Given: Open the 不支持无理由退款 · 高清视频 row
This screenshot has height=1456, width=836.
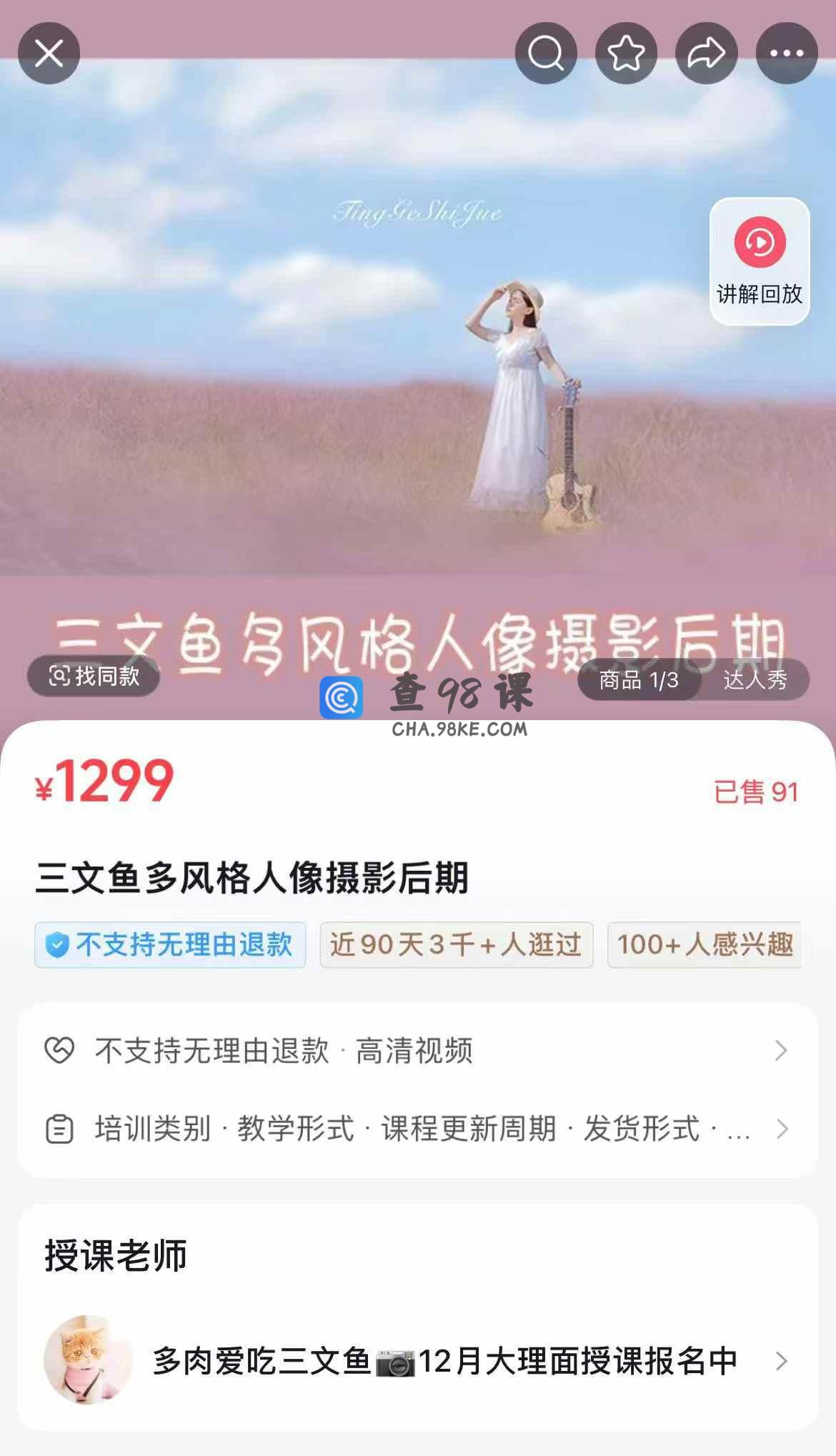Looking at the screenshot, I should click(x=417, y=1051).
